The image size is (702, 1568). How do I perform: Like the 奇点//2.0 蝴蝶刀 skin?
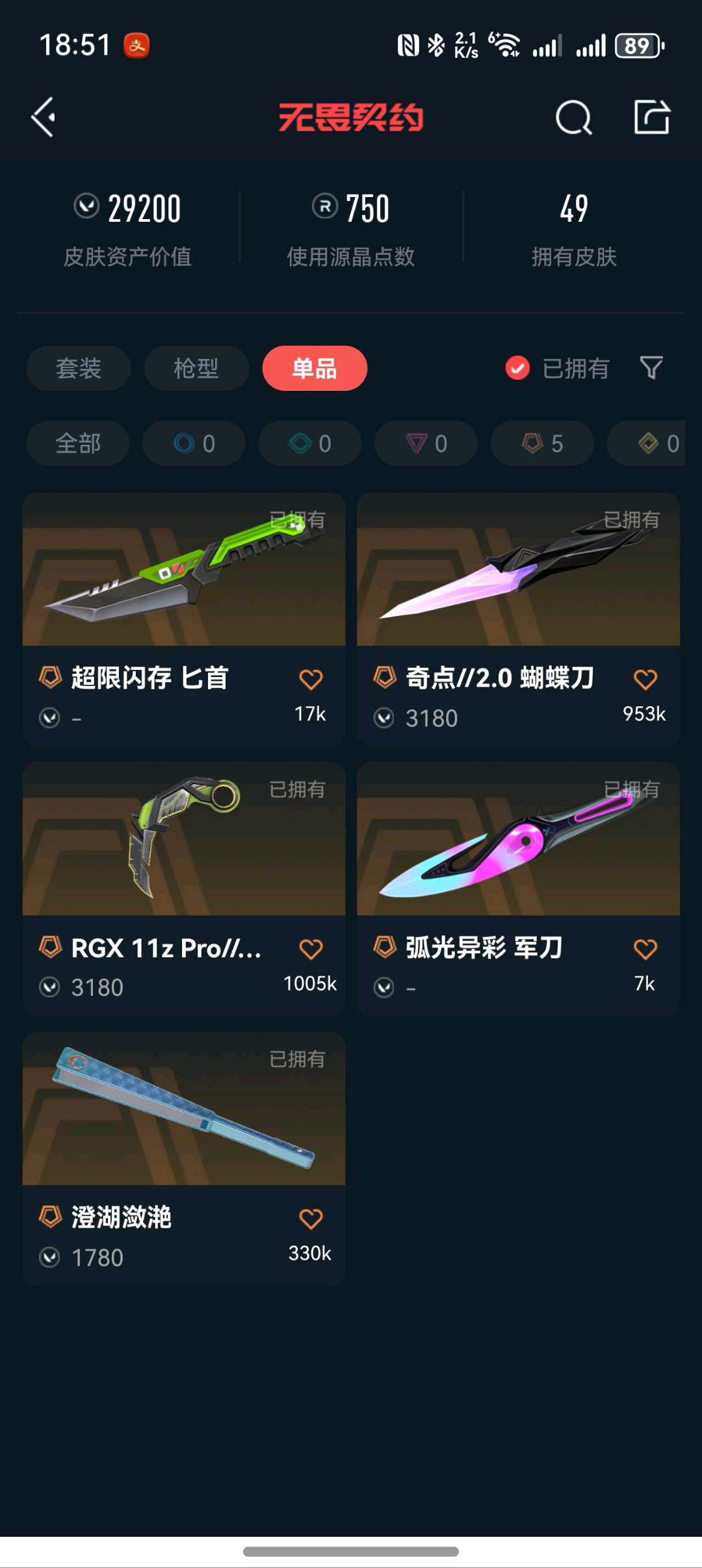click(x=645, y=680)
